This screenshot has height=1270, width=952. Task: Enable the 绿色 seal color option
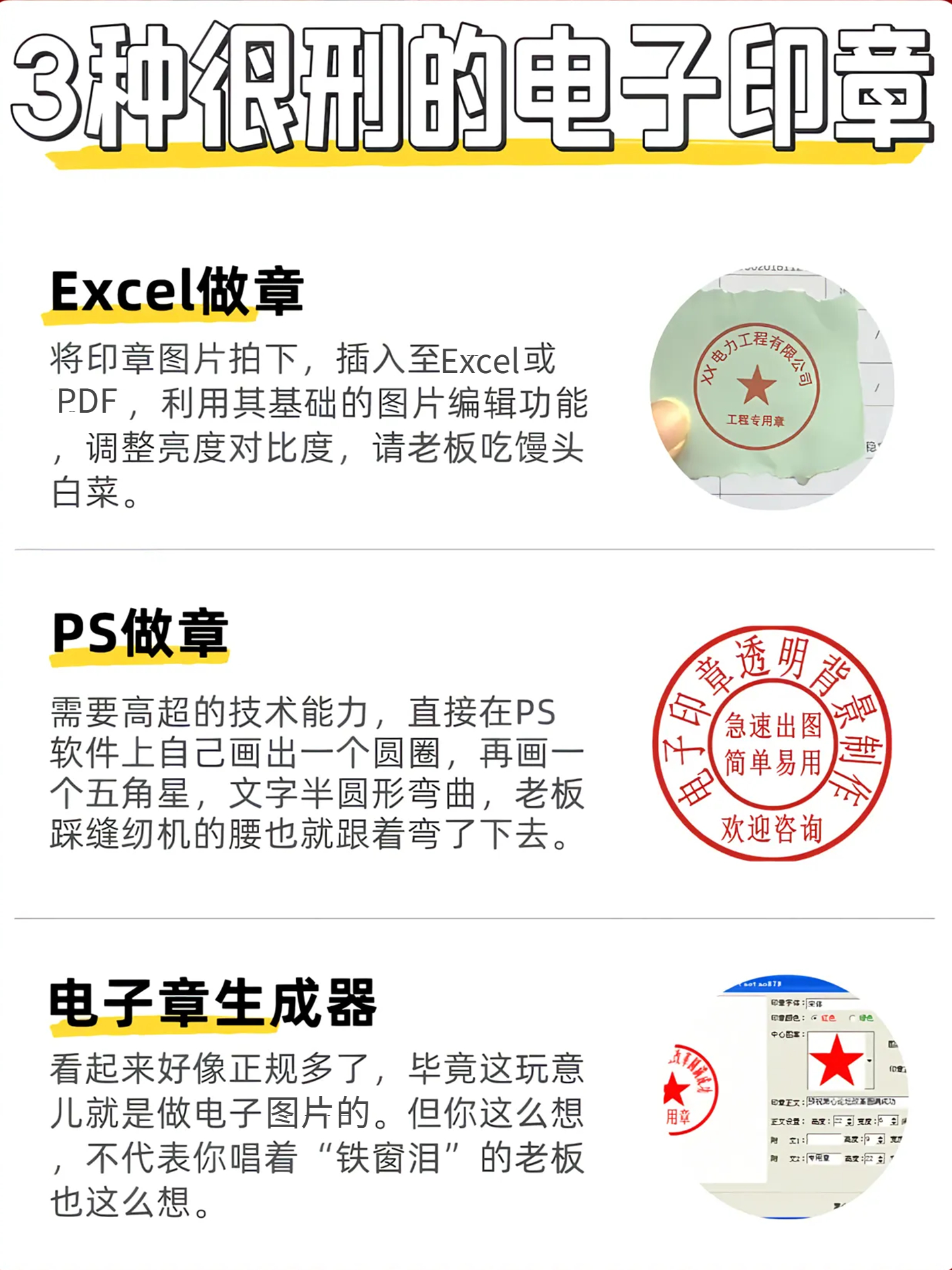[x=851, y=1018]
